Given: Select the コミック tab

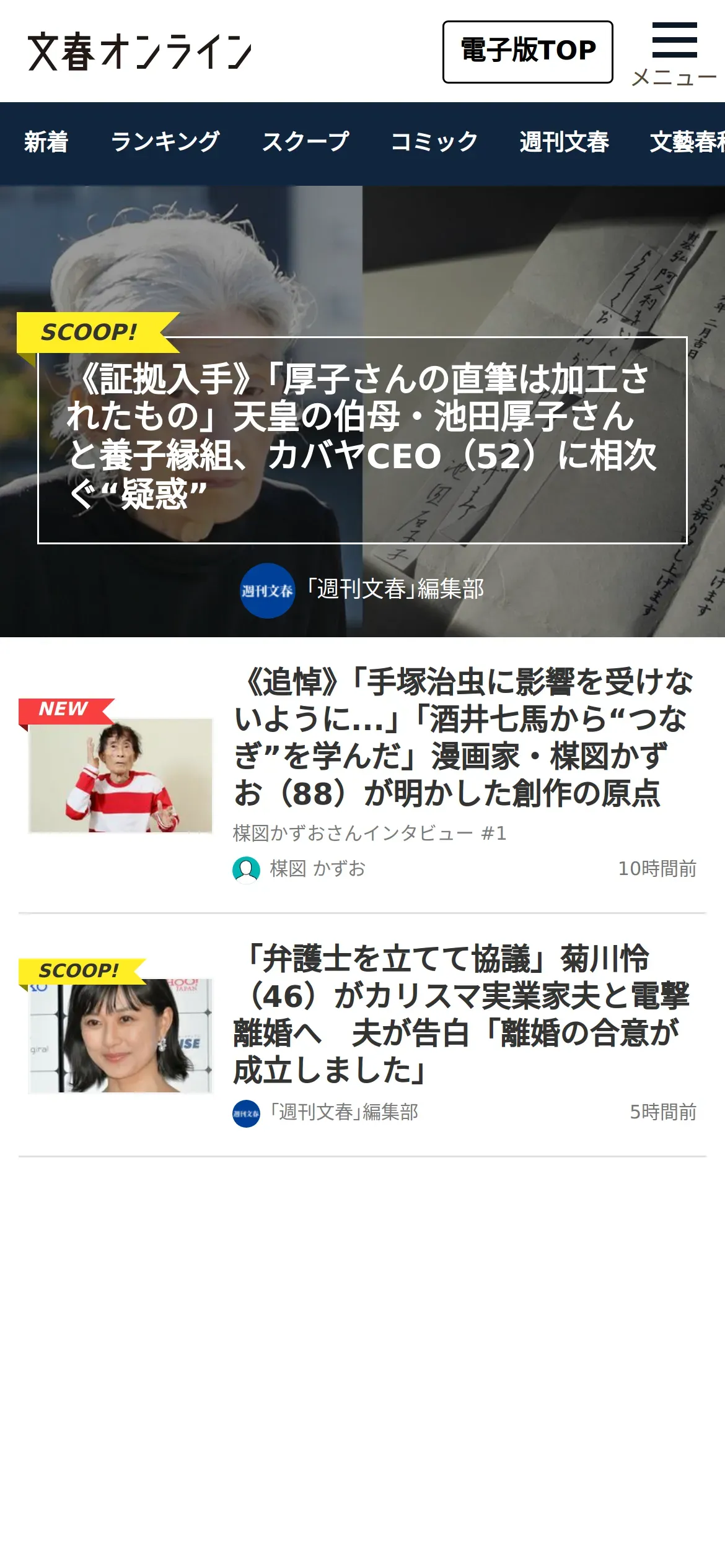Looking at the screenshot, I should tap(434, 142).
